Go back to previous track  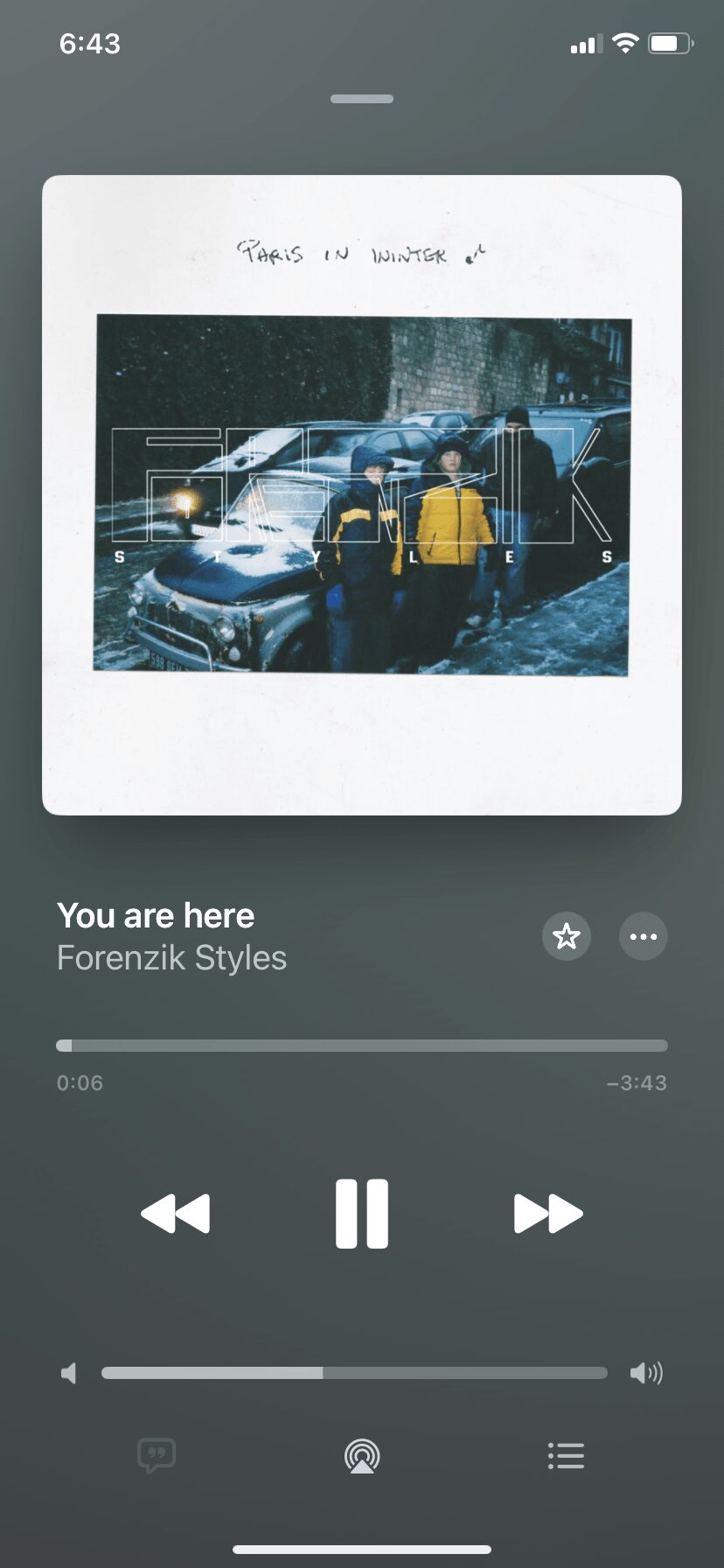click(x=176, y=1213)
